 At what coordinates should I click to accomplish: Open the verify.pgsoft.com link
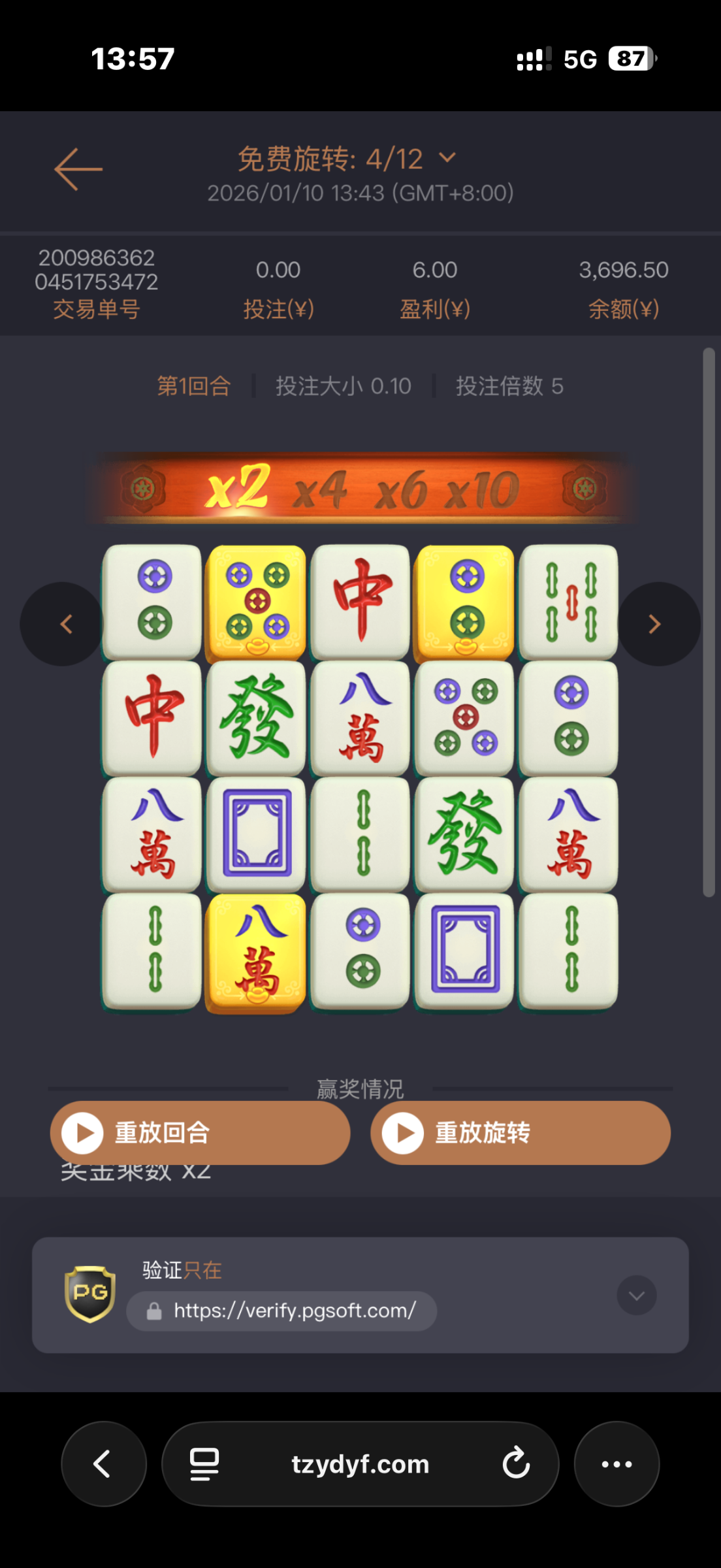[294, 1311]
